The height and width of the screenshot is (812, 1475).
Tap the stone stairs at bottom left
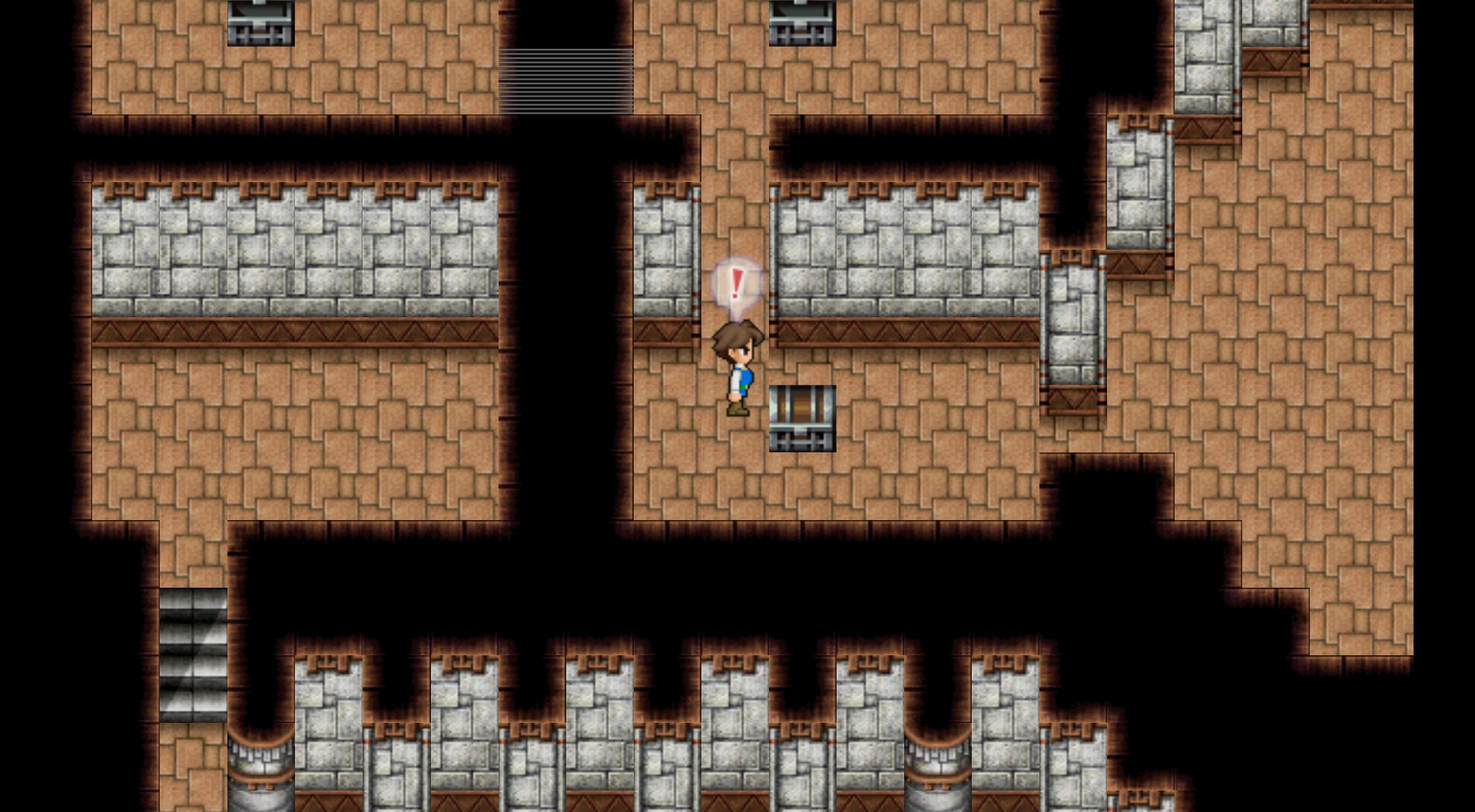pyautogui.click(x=193, y=654)
